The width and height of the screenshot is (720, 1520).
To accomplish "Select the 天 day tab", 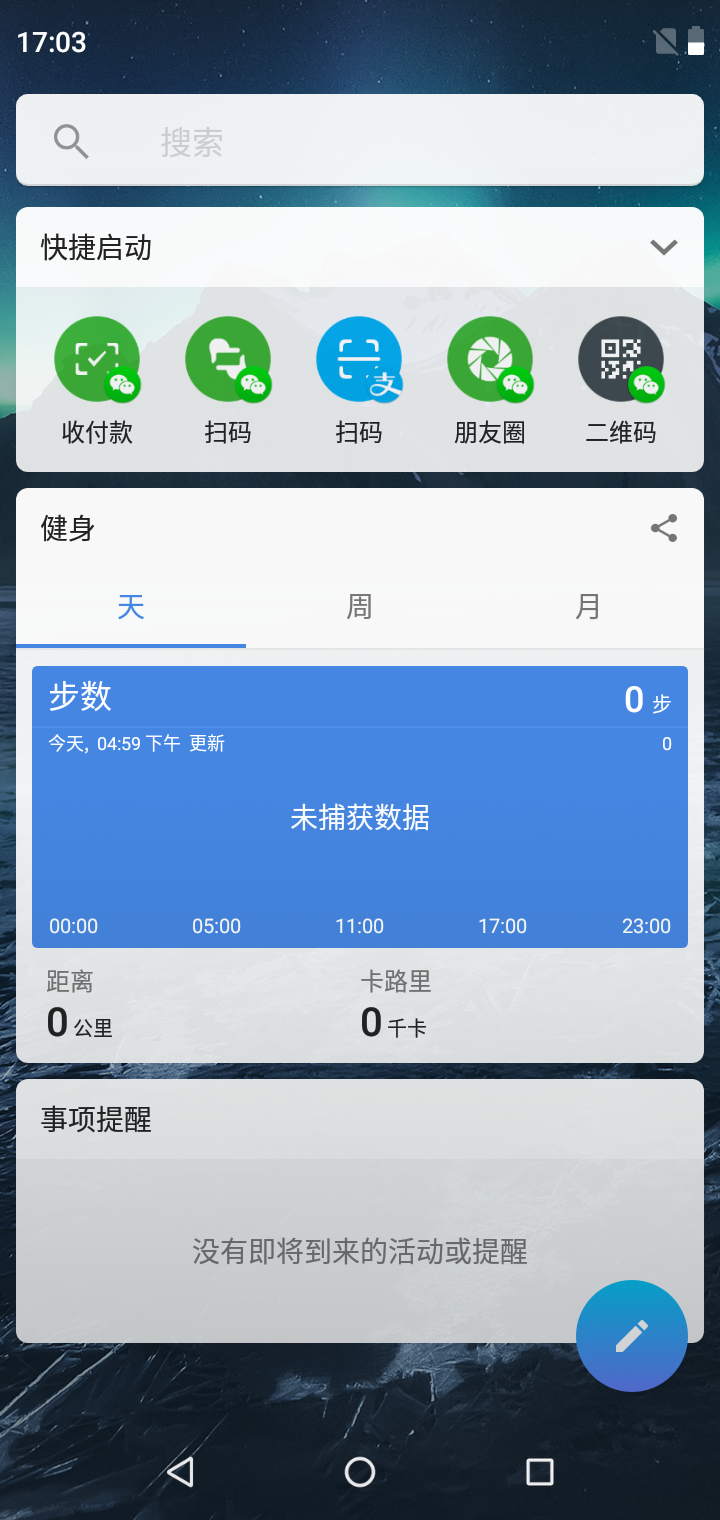I will pyautogui.click(x=131, y=607).
